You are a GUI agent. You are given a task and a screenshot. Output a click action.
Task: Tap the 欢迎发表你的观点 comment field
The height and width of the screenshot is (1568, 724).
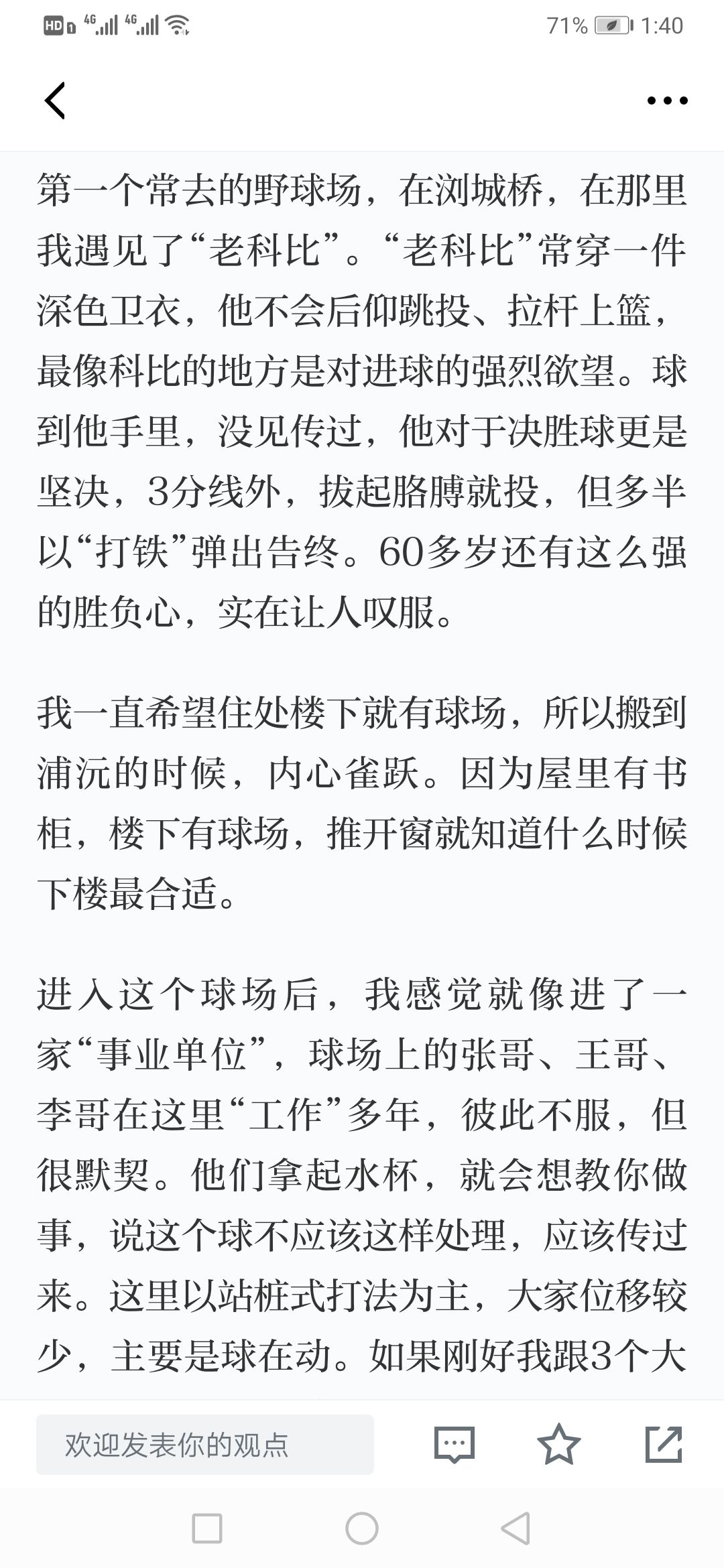click(205, 1444)
